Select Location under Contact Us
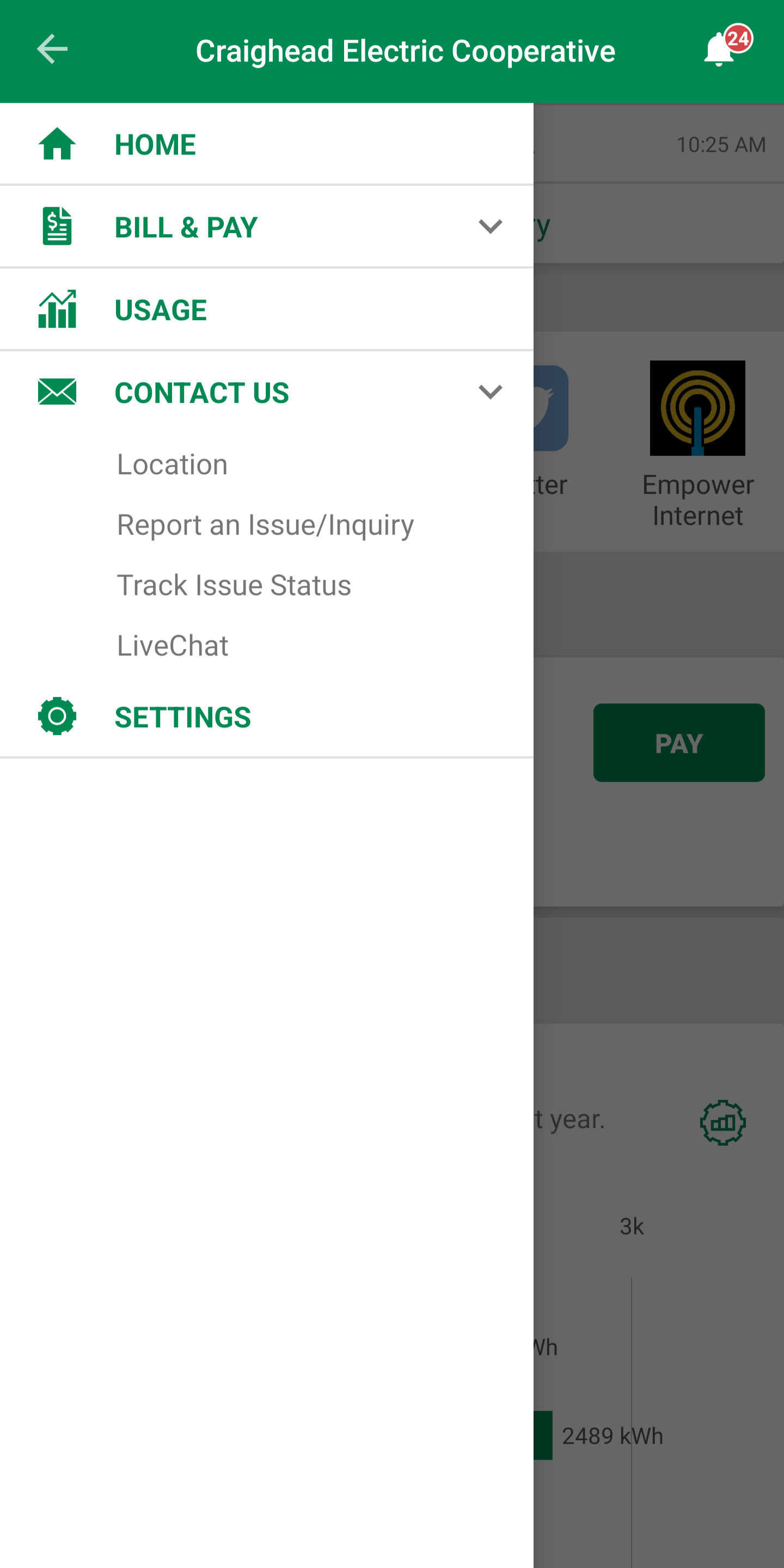Screen dimensions: 784x1568 (173, 464)
